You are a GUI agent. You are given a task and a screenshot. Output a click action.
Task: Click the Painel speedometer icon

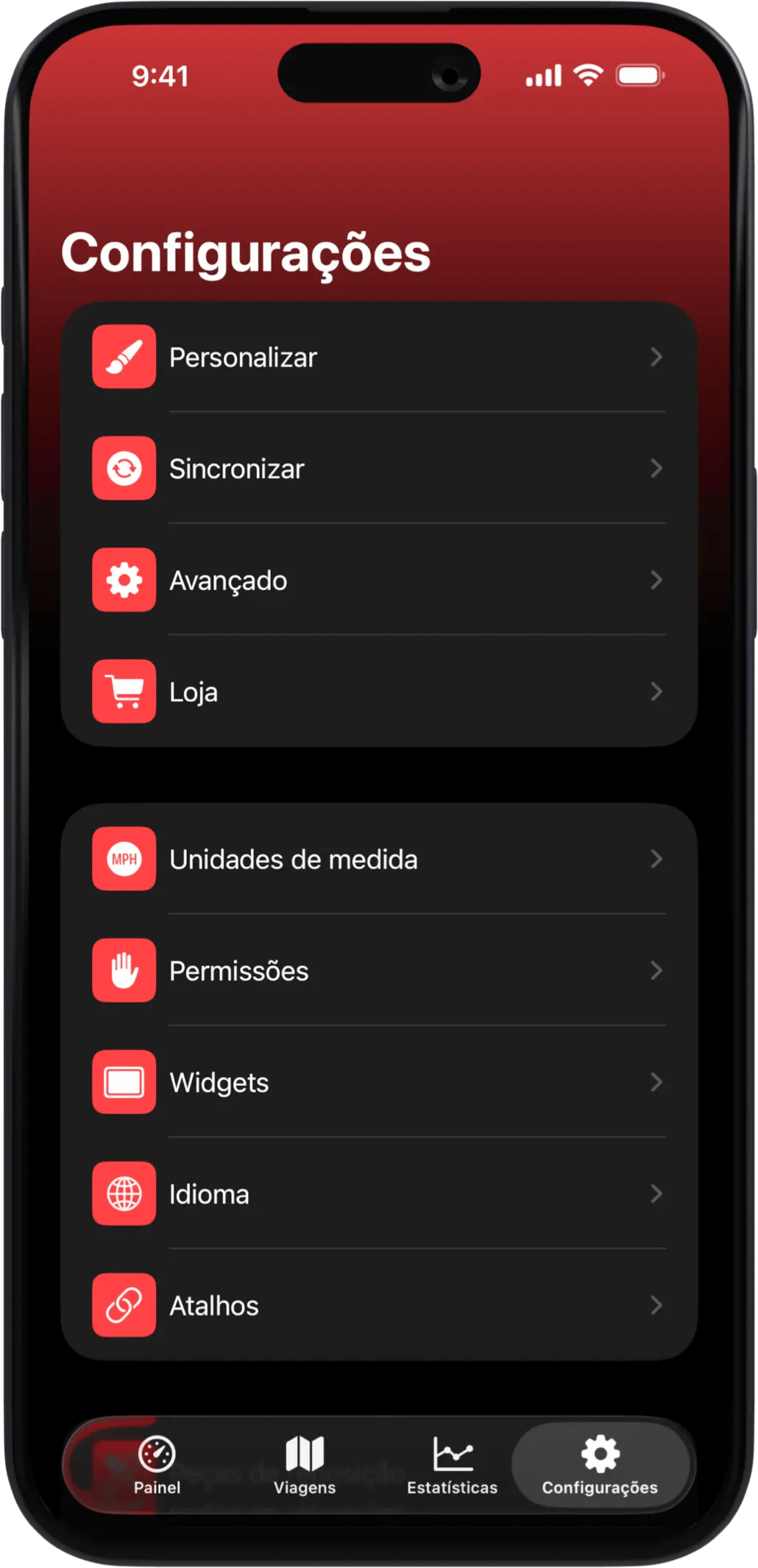coord(157,1455)
